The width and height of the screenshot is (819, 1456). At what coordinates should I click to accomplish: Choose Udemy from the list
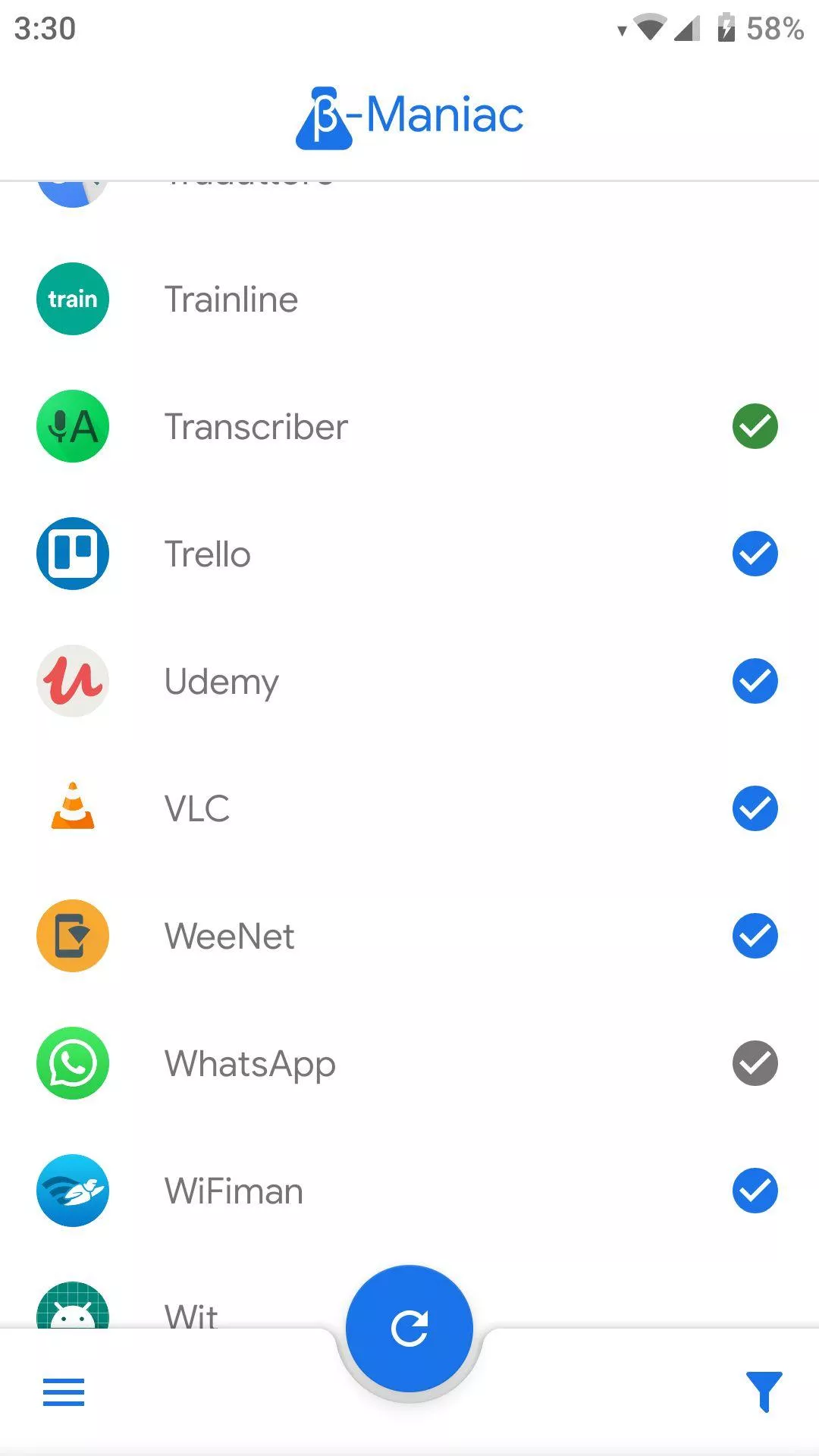coord(409,681)
